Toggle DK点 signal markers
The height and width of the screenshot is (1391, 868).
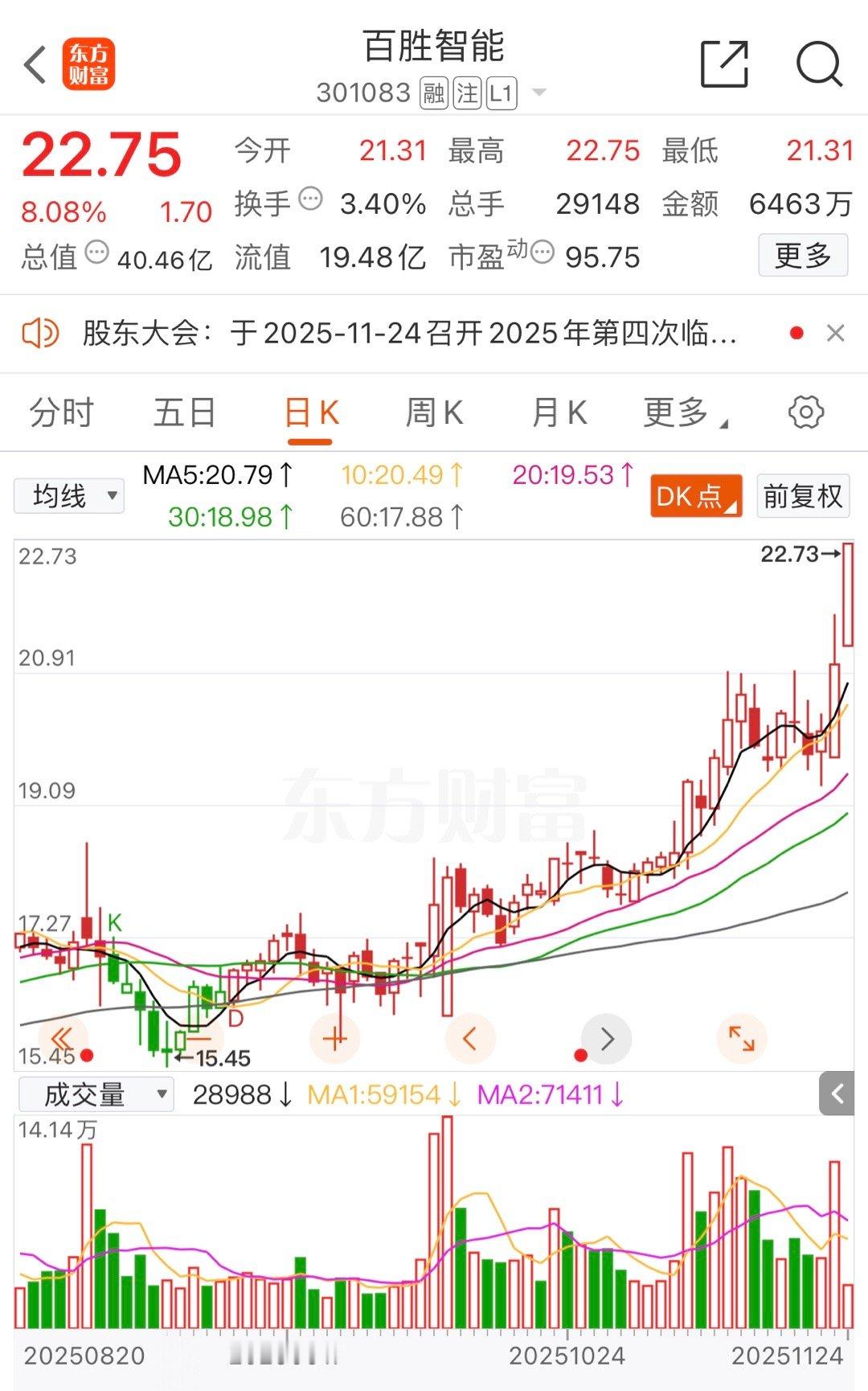click(x=694, y=497)
